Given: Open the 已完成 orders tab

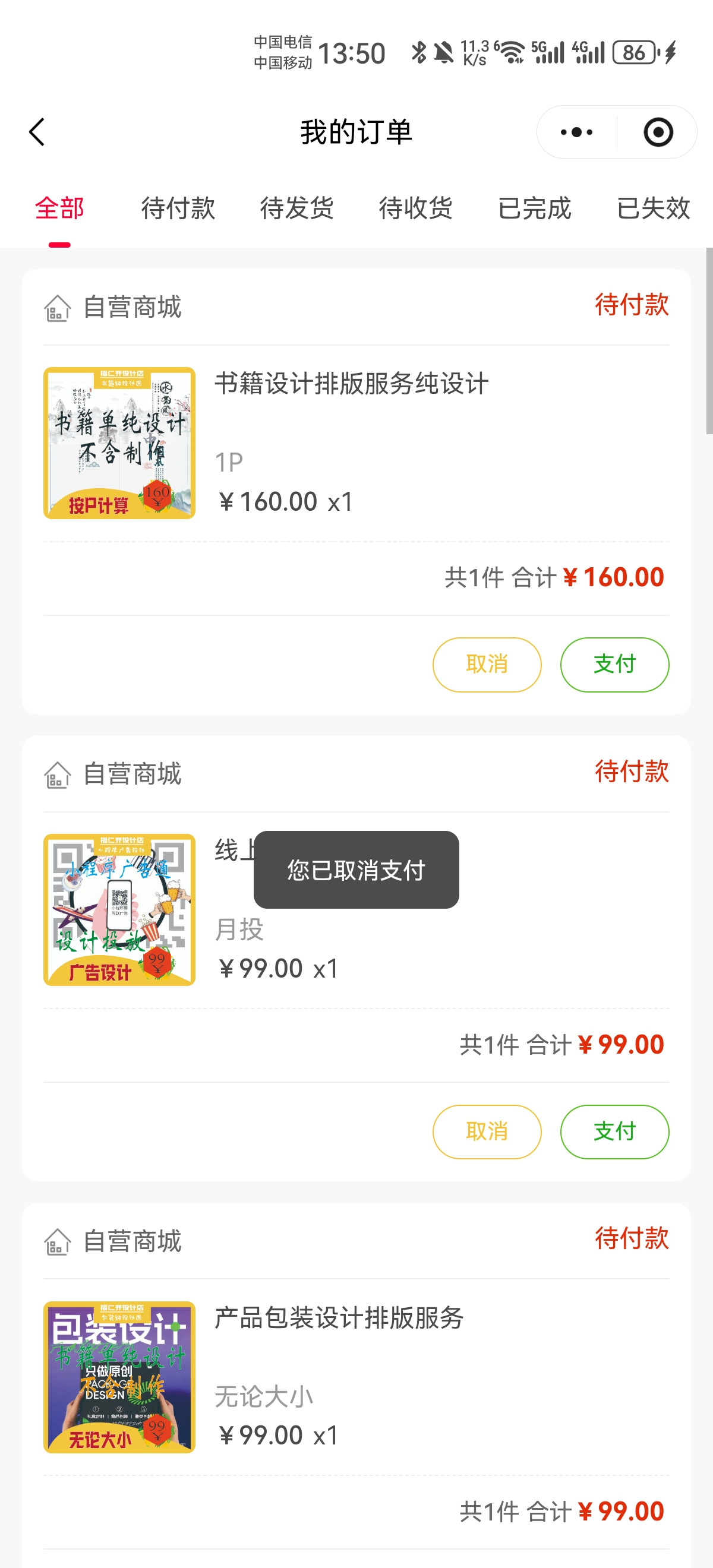Looking at the screenshot, I should [535, 209].
